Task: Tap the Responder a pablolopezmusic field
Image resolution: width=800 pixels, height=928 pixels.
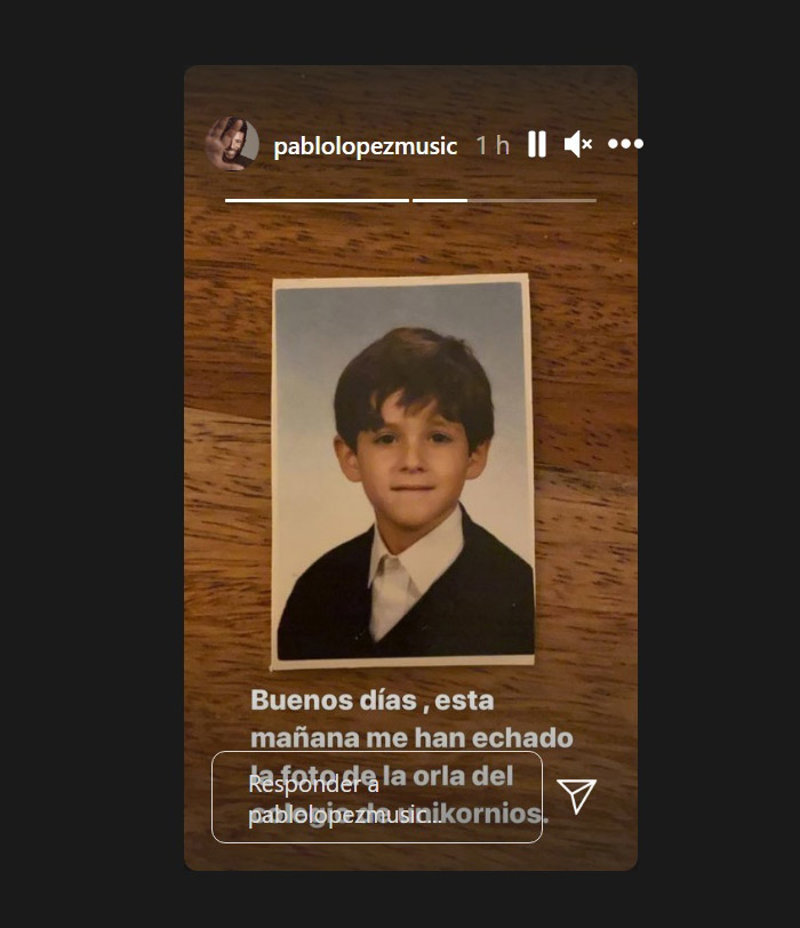Action: (x=377, y=797)
